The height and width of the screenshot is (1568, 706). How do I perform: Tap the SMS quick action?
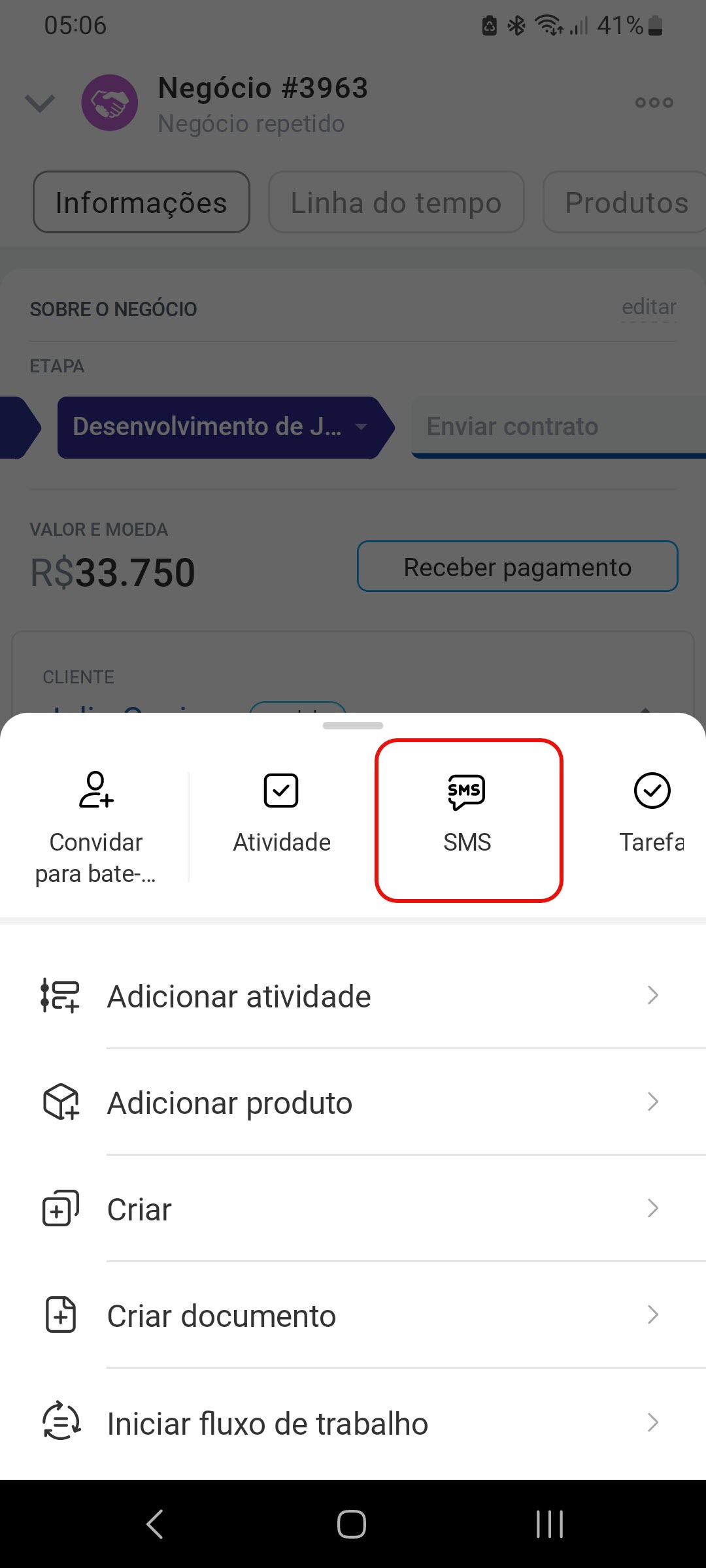(467, 819)
